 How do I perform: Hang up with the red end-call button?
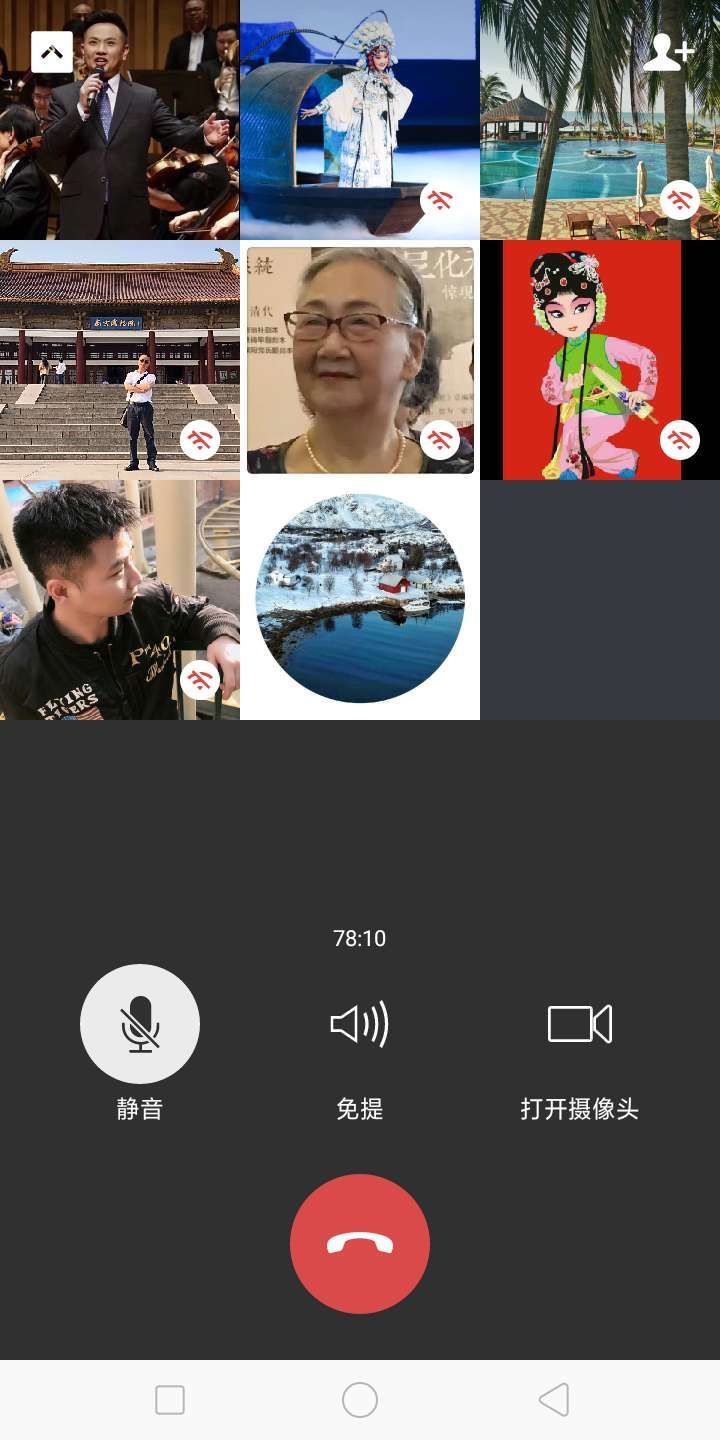click(x=360, y=1244)
